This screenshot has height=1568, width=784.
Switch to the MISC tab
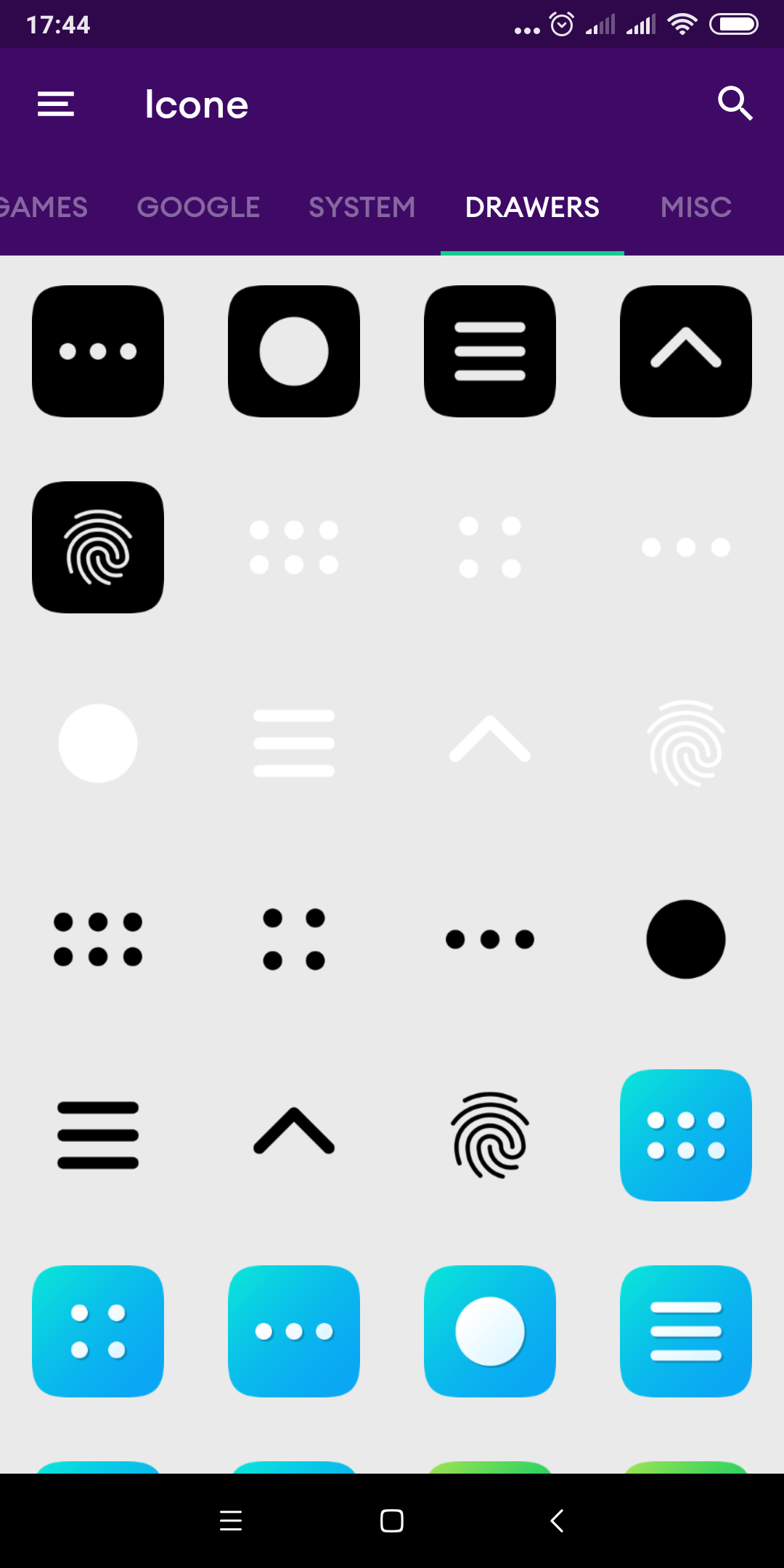tap(695, 207)
